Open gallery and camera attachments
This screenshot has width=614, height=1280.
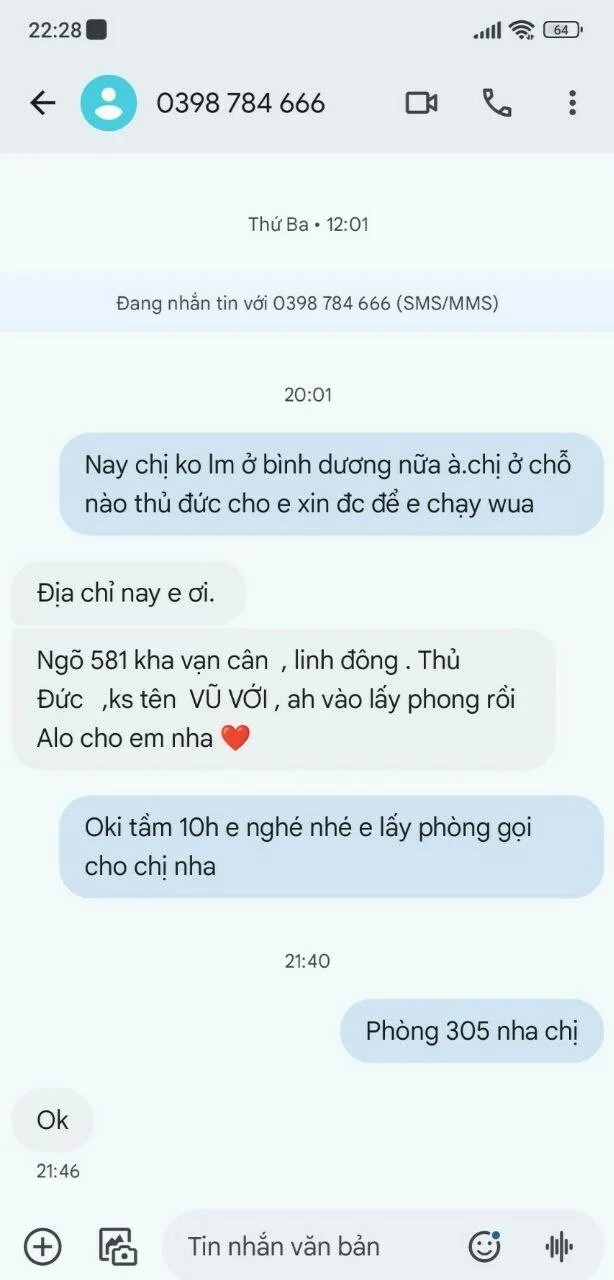[x=117, y=1246]
